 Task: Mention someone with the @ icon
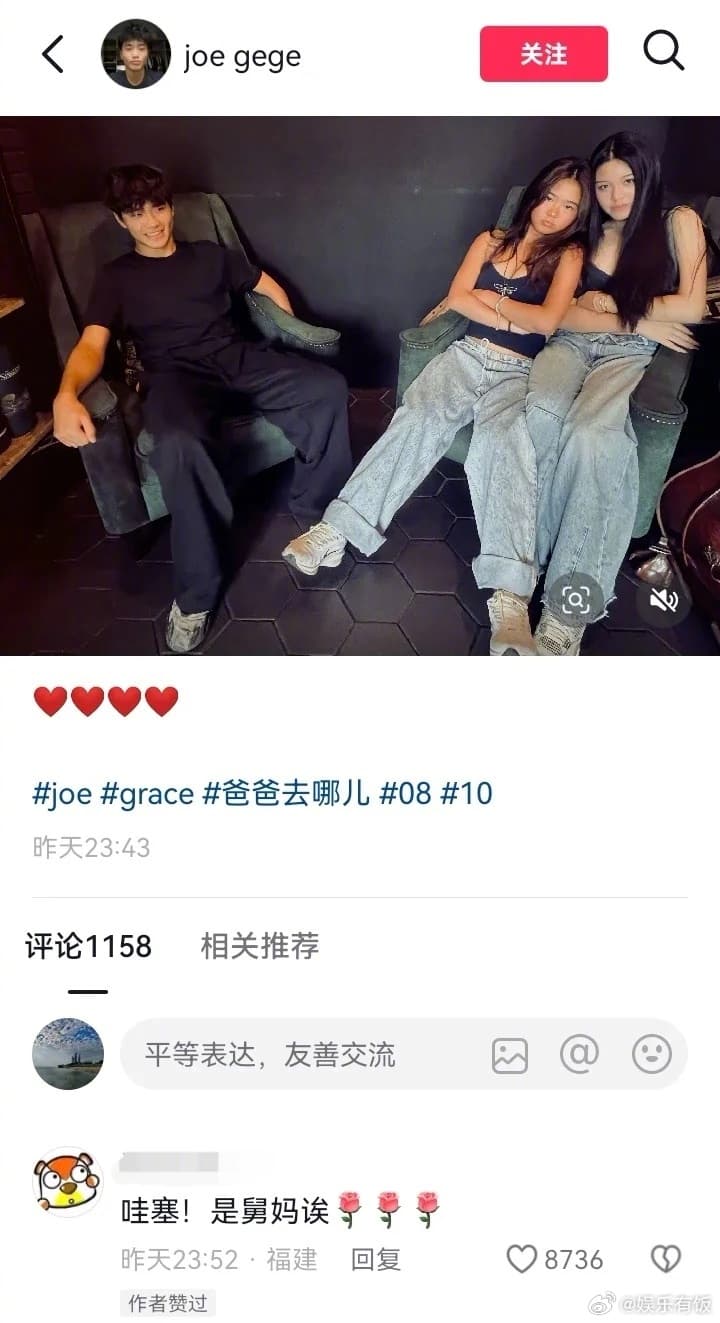coord(579,1054)
